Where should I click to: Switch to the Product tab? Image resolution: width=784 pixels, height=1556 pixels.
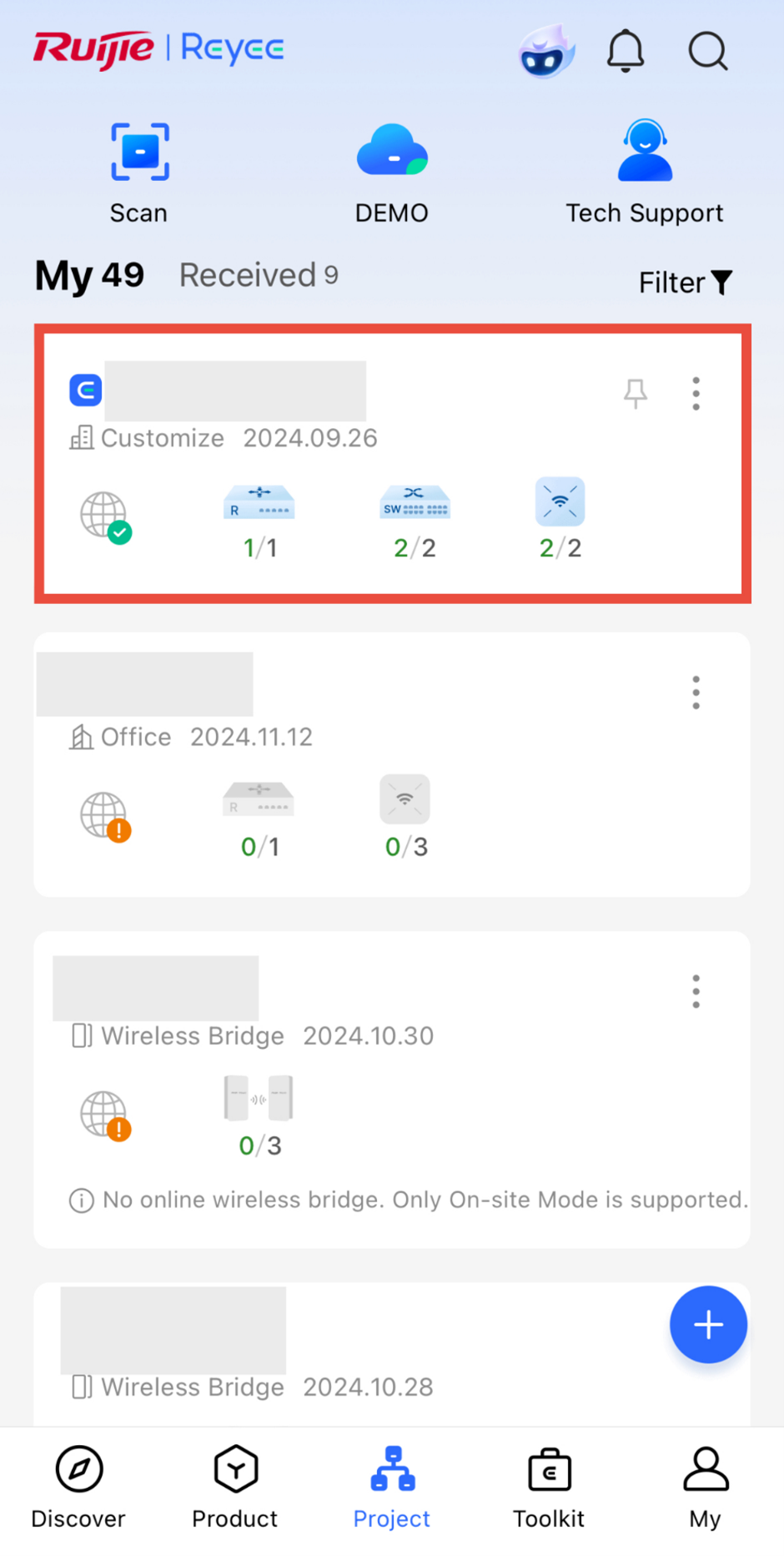[235, 1488]
